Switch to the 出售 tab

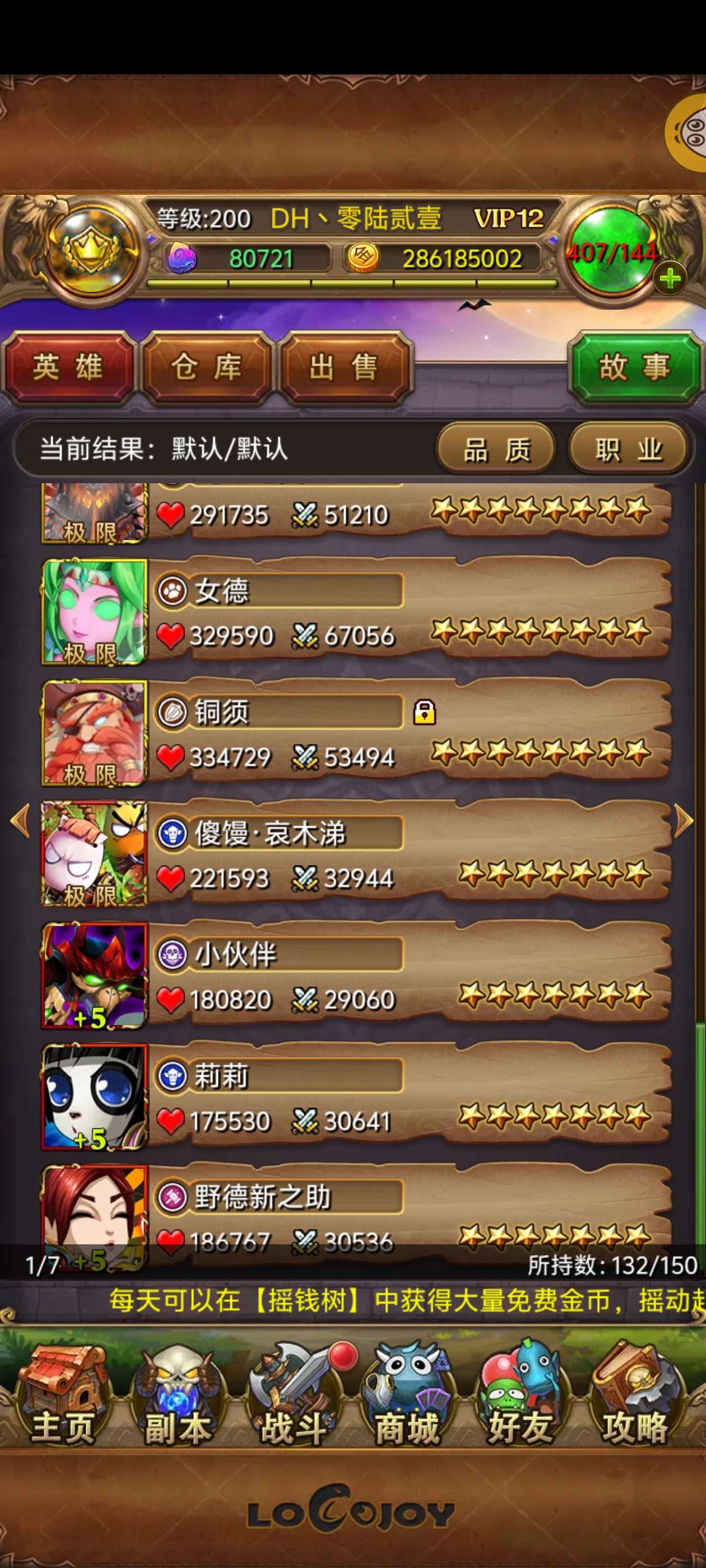344,368
